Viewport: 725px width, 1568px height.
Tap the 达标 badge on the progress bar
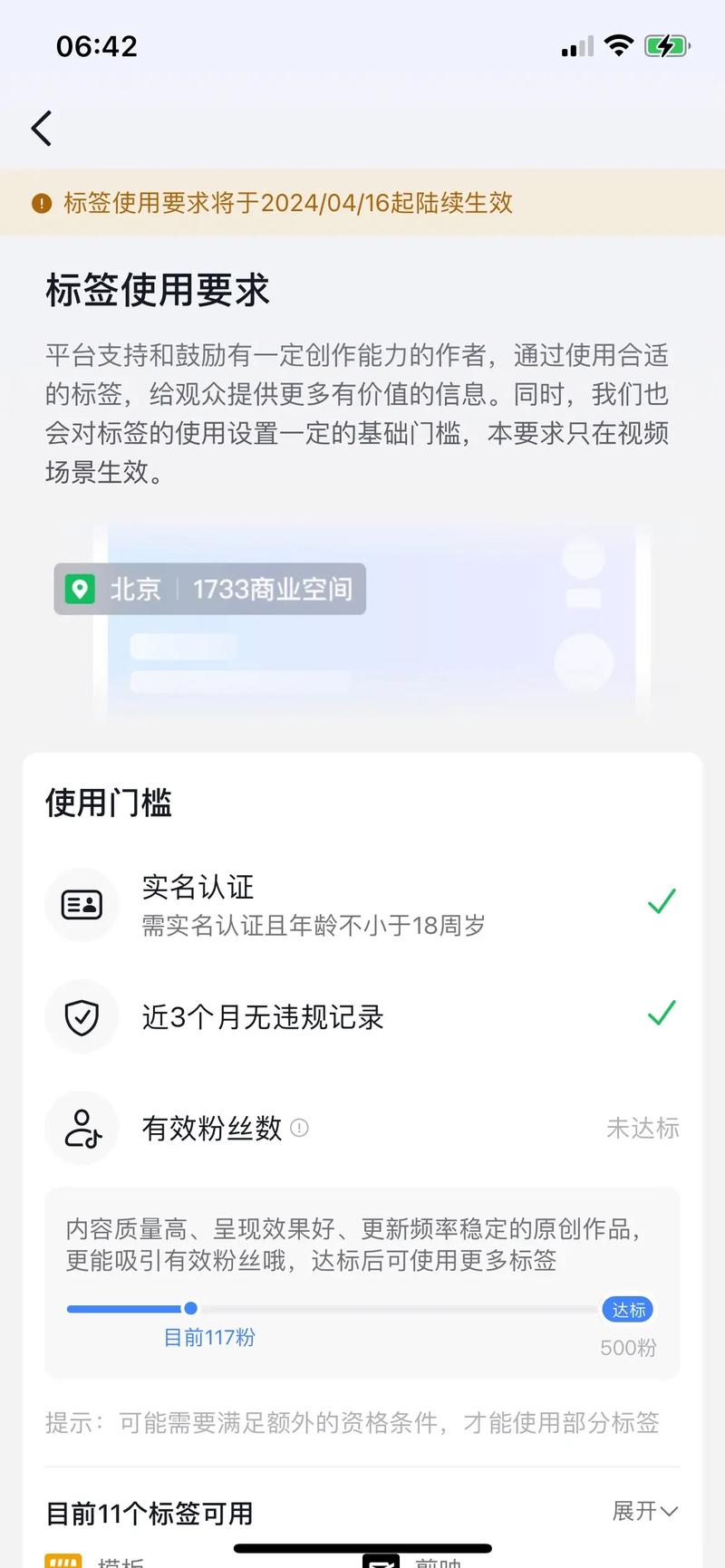627,1309
